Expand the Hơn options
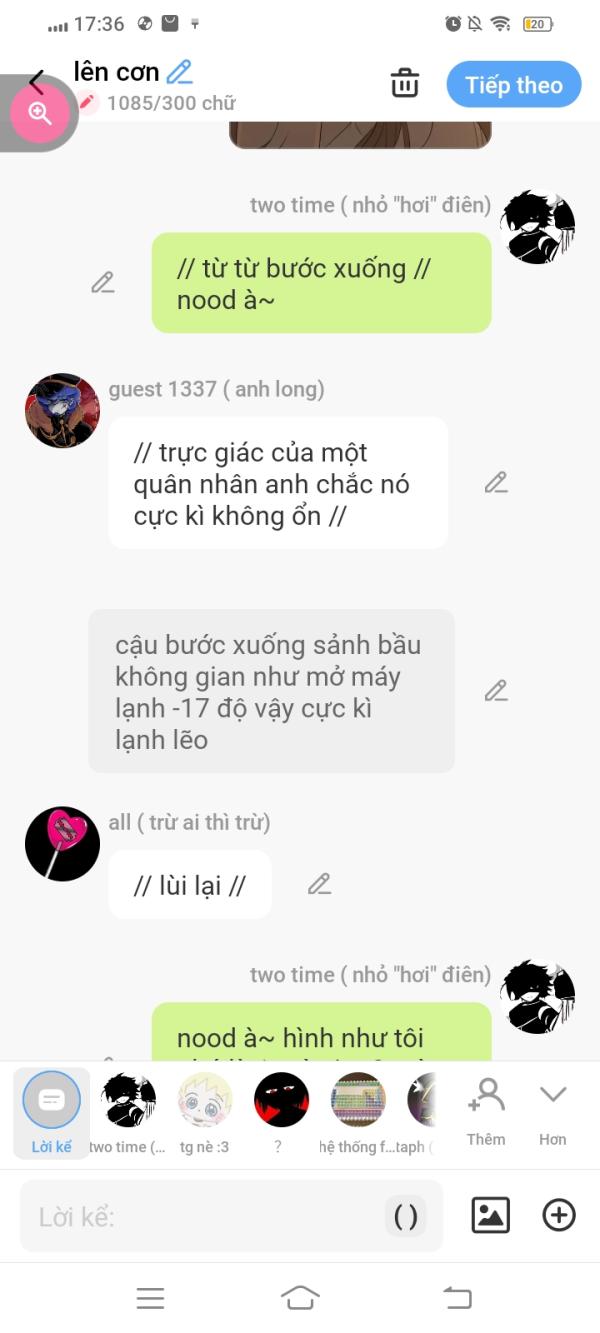The height and width of the screenshot is (1333, 600). click(553, 1112)
